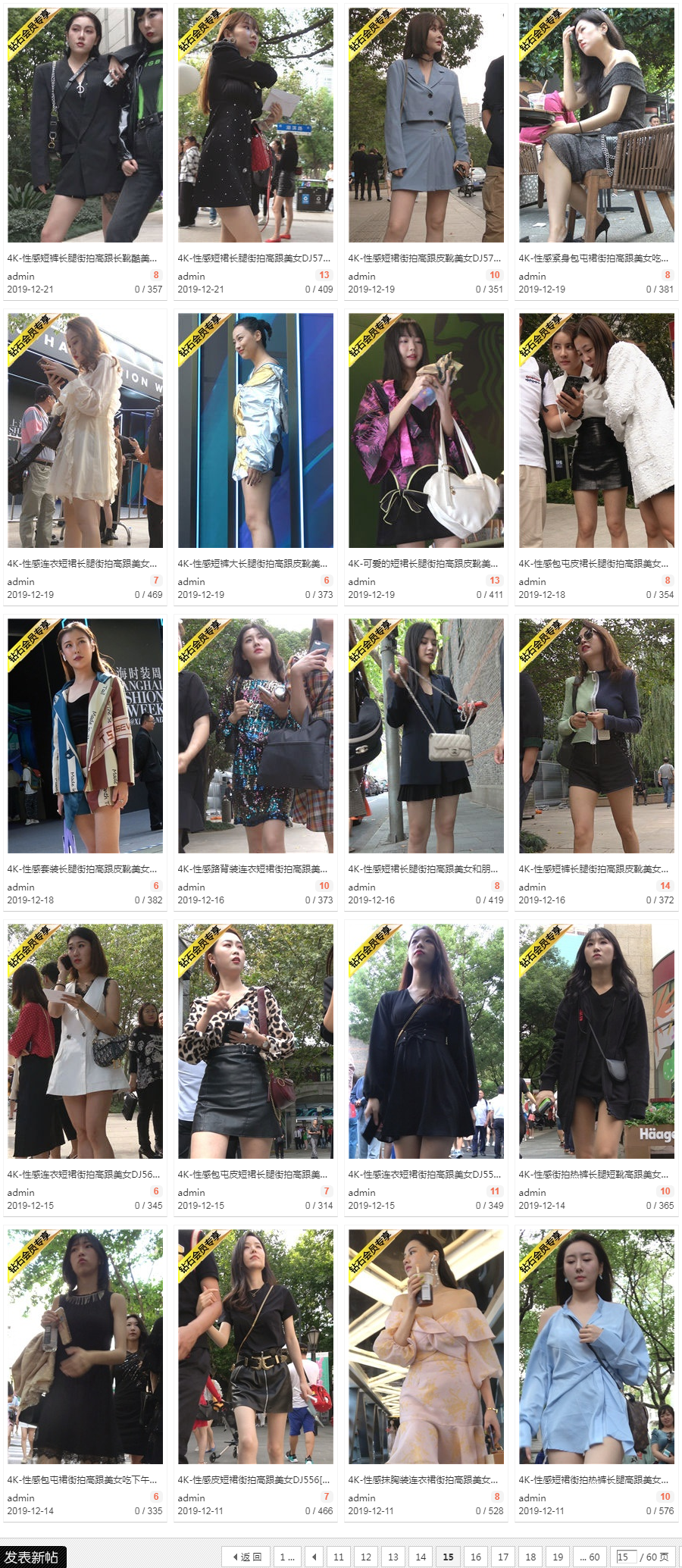This screenshot has width=682, height=1568.
Task: Open thread 4K-性感紧身包屯裙街拍高跟美女吃
Action: point(593,258)
